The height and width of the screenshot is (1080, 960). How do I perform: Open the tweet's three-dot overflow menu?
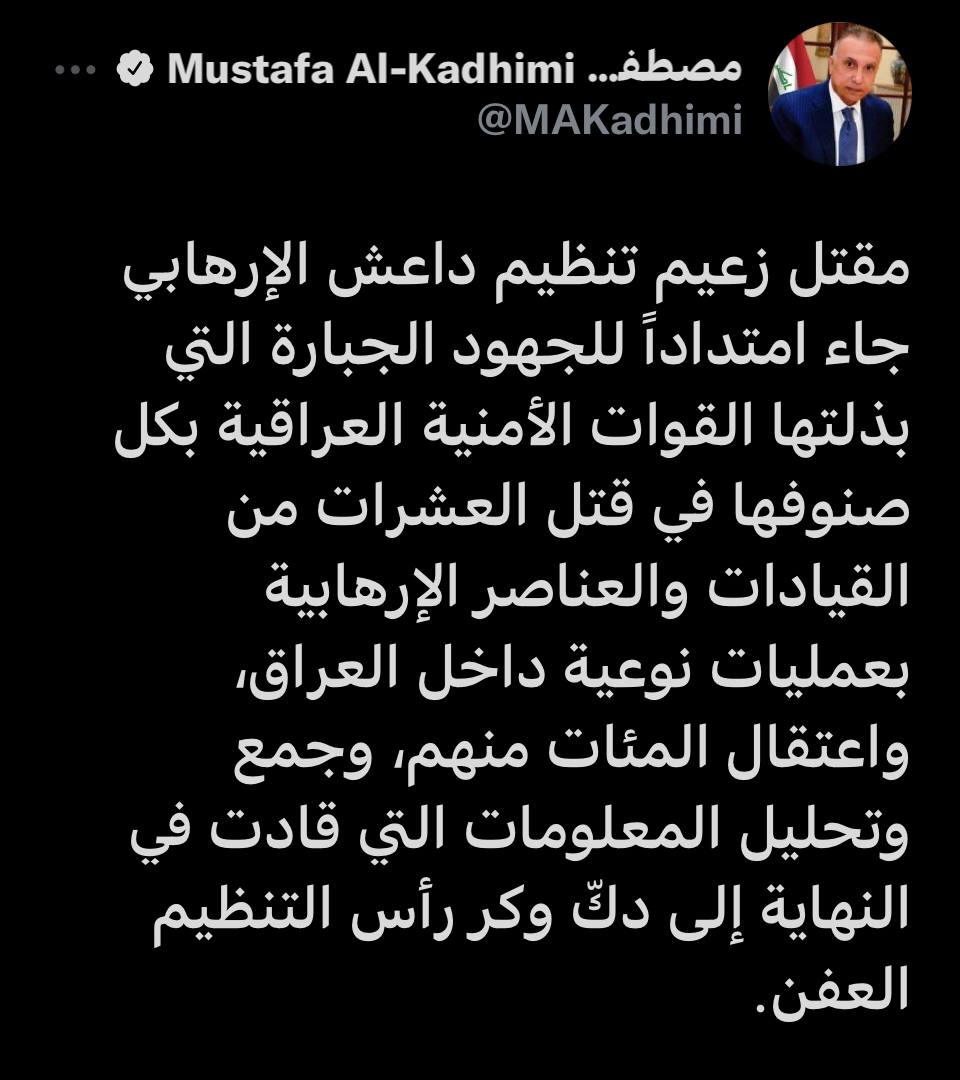coord(73,70)
